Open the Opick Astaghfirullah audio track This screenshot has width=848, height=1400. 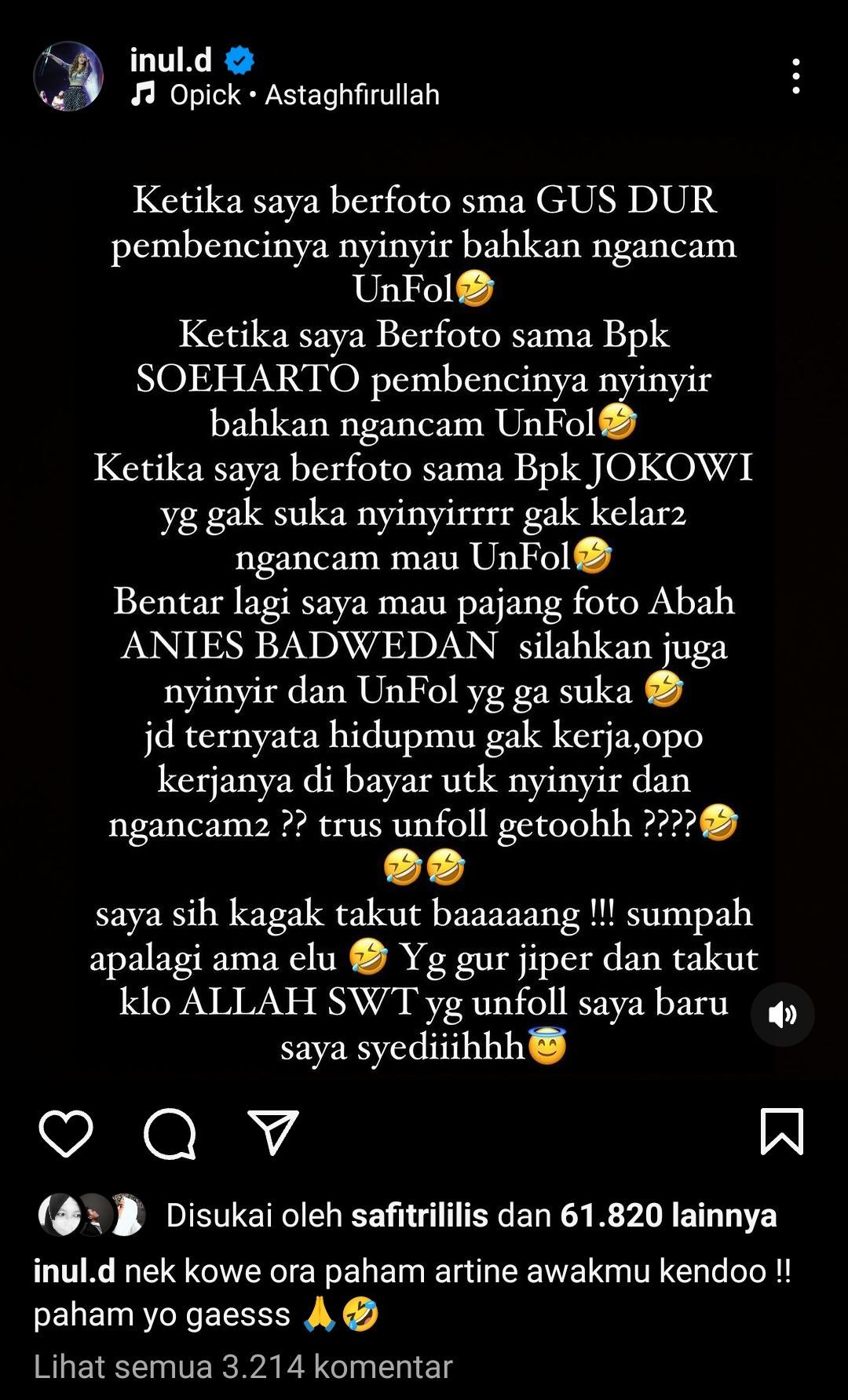coord(304,95)
